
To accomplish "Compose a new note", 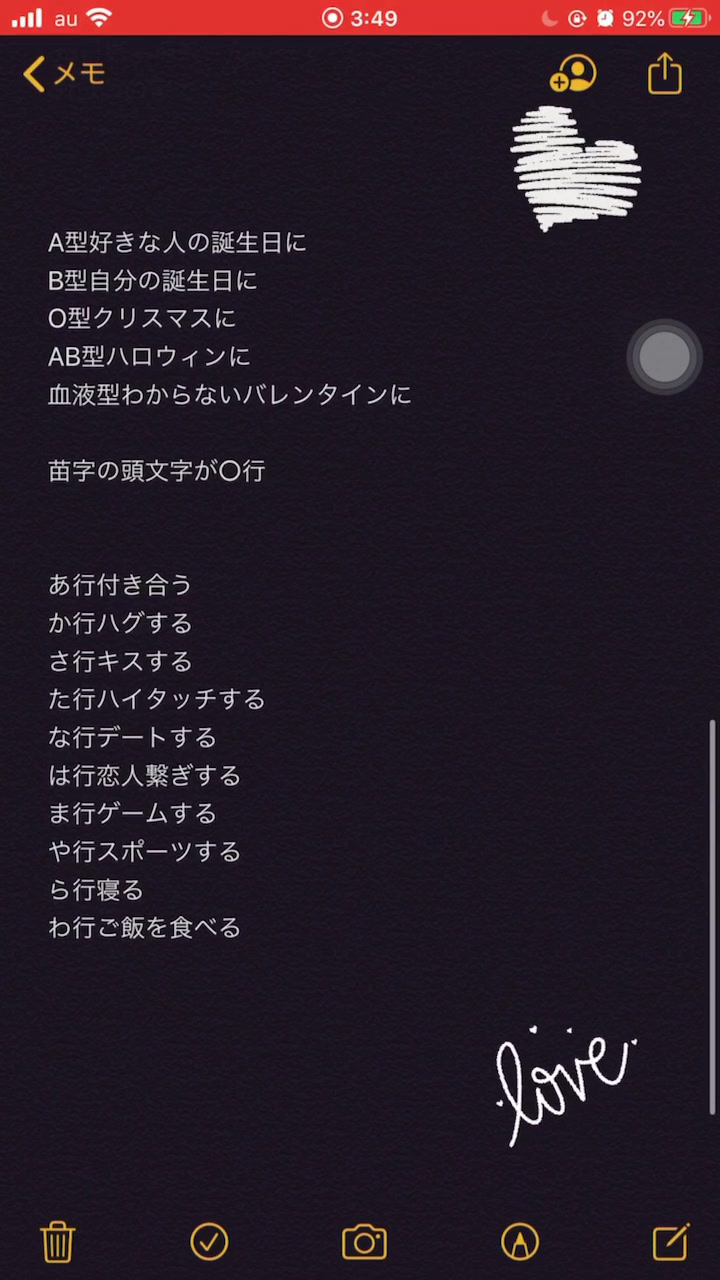I will [670, 1242].
